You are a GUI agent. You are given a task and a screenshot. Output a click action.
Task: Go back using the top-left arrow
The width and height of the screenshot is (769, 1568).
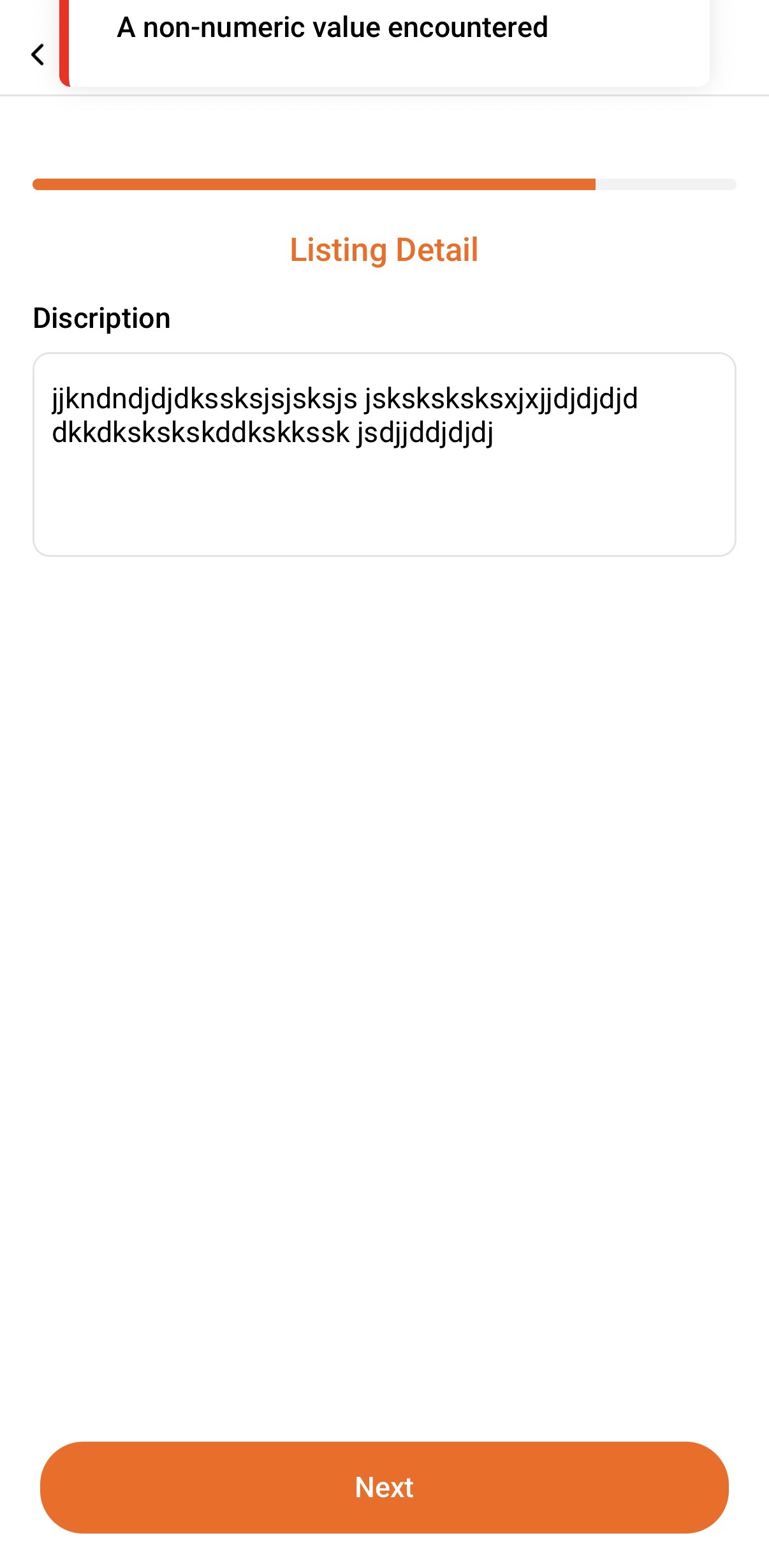(x=38, y=55)
